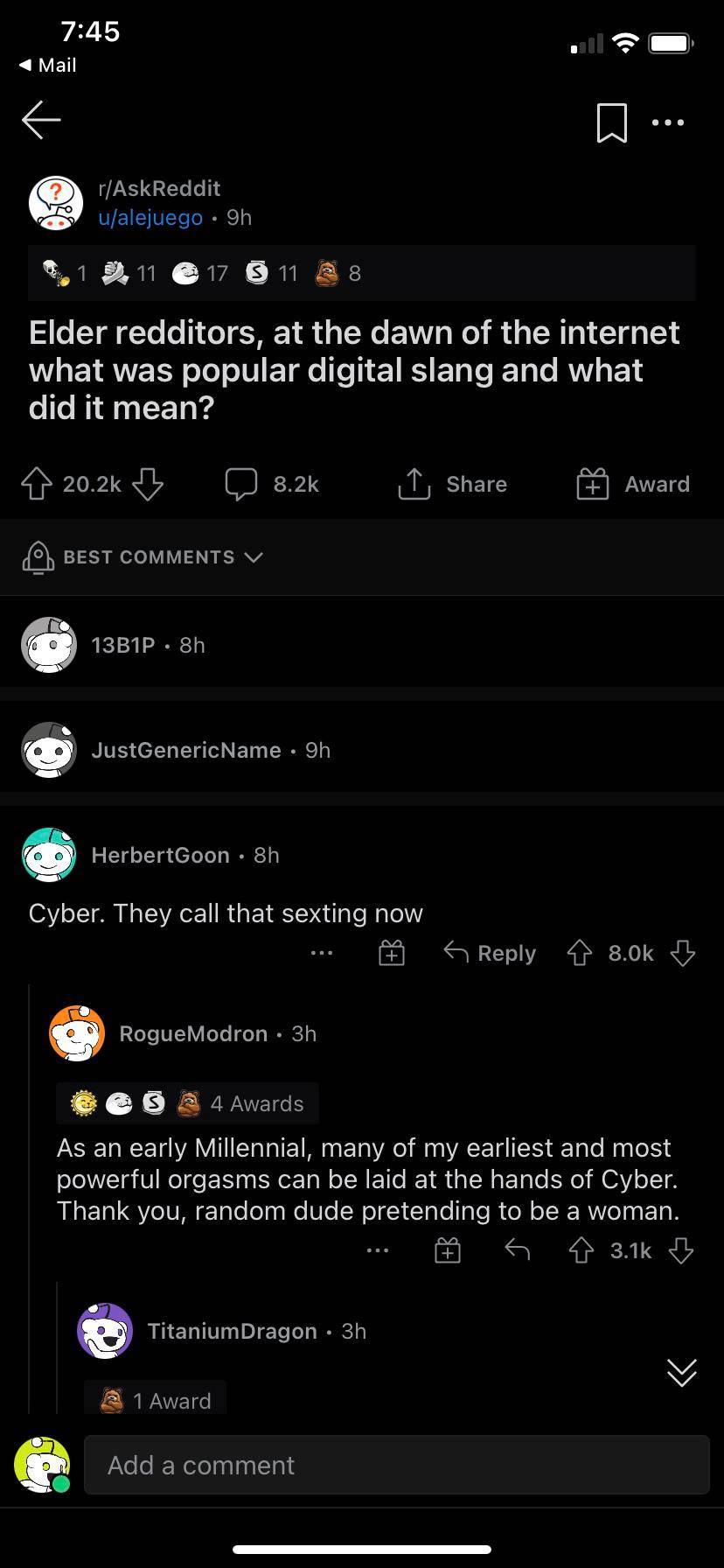The image size is (724, 1568).
Task: Tap the Add a comment field
Action: (396, 1465)
